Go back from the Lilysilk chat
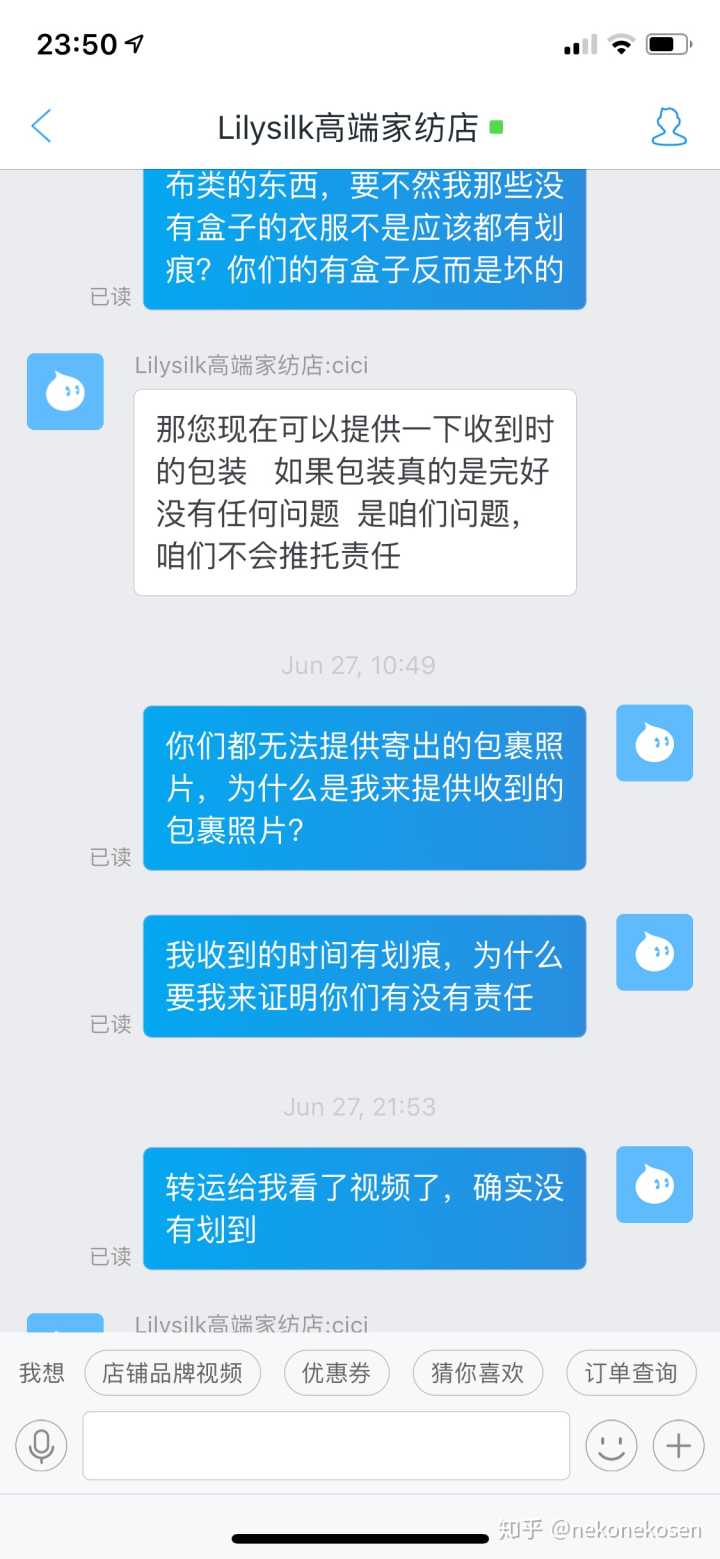The width and height of the screenshot is (720, 1559). 41,127
